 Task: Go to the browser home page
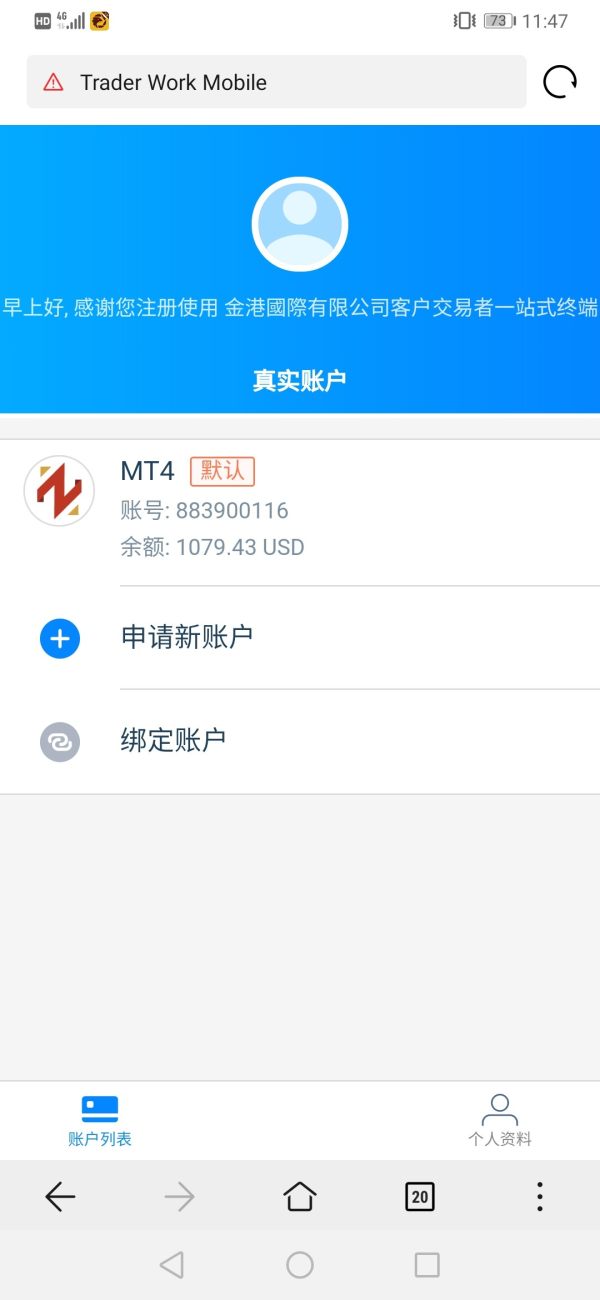pyautogui.click(x=300, y=1196)
